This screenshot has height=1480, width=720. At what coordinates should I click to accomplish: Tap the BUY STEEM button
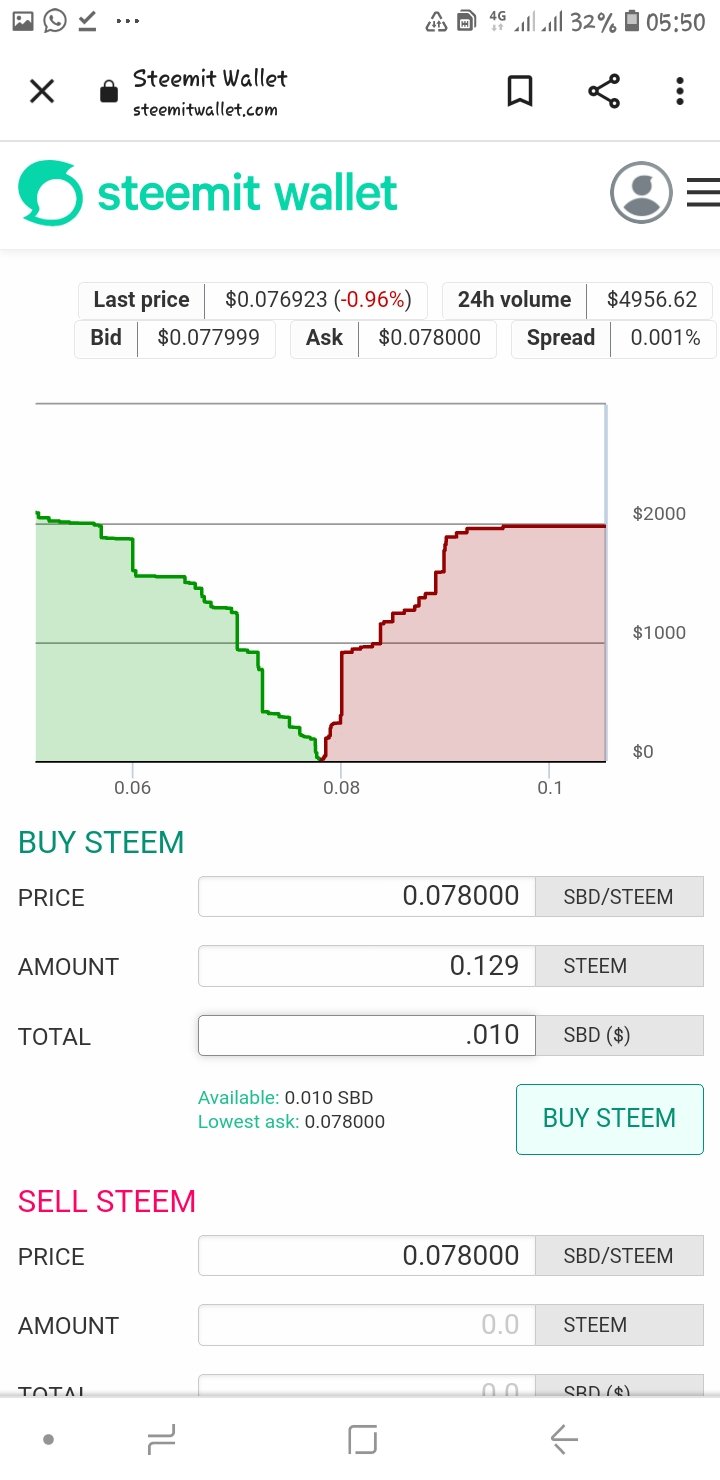[610, 1119]
